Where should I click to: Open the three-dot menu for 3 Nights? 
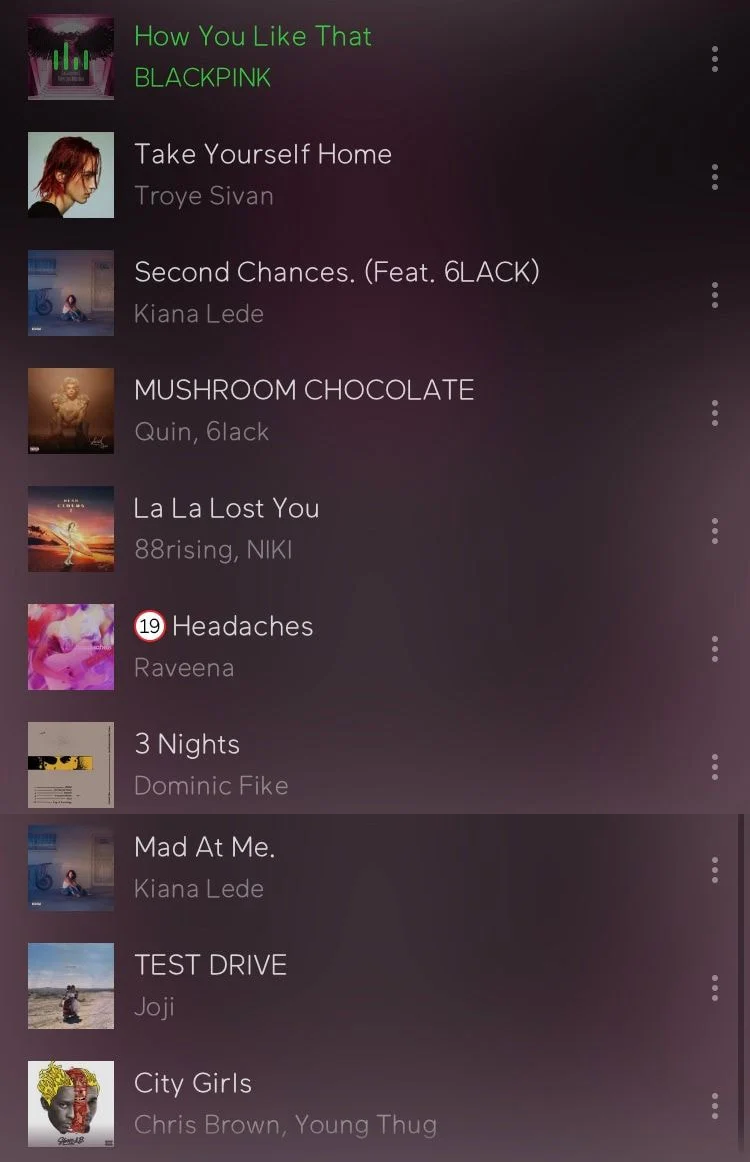click(714, 767)
